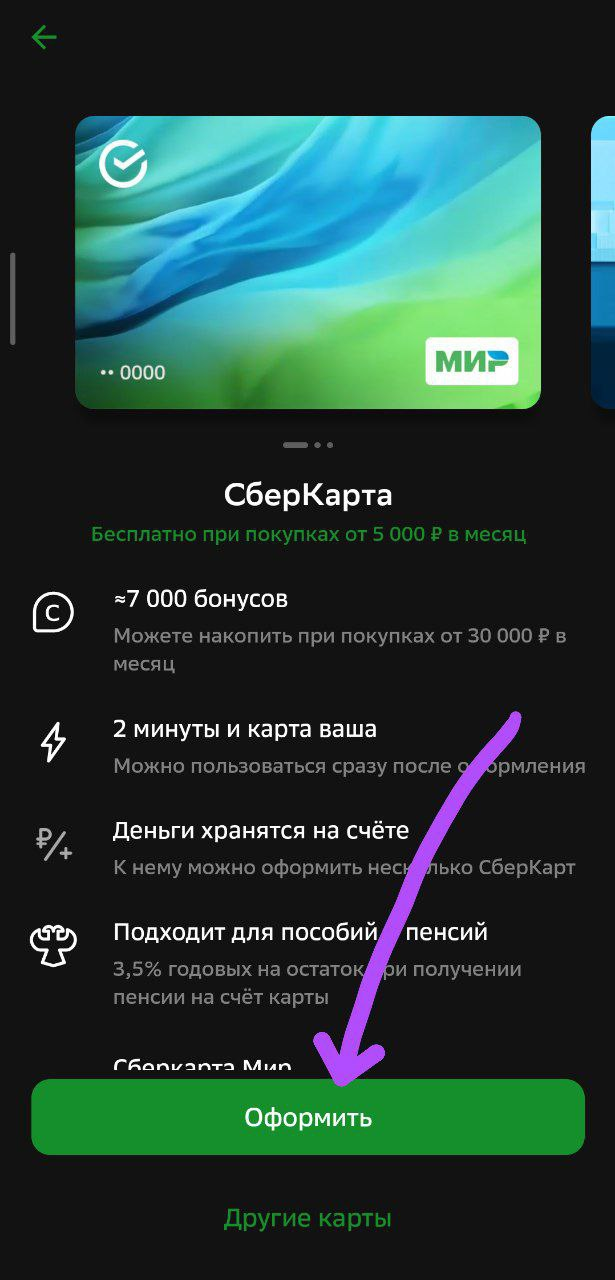The height and width of the screenshot is (1280, 615).
Task: Tap the Оформить button
Action: (x=308, y=1117)
